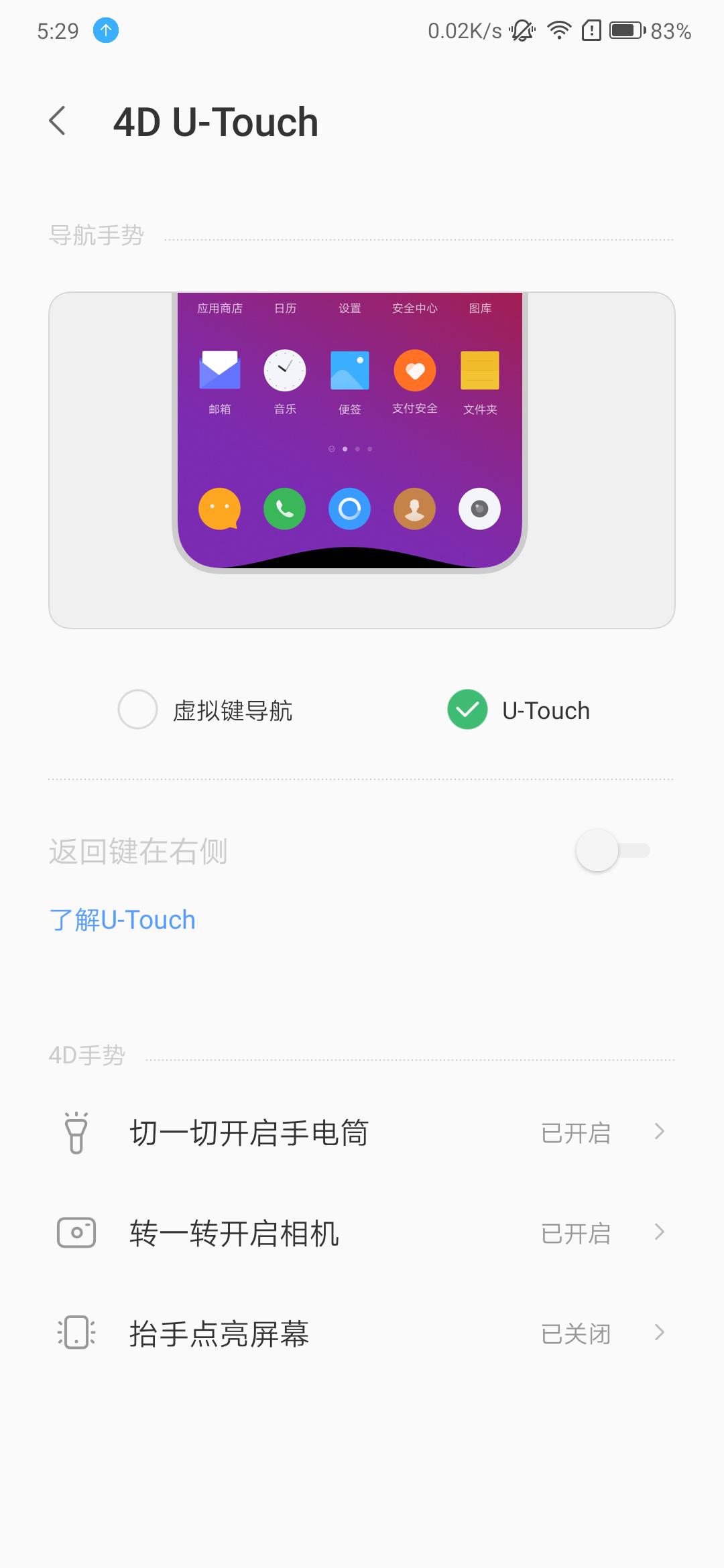Select the 虚拟键导航 radio button
Viewport: 724px width, 1568px height.
pyautogui.click(x=137, y=710)
